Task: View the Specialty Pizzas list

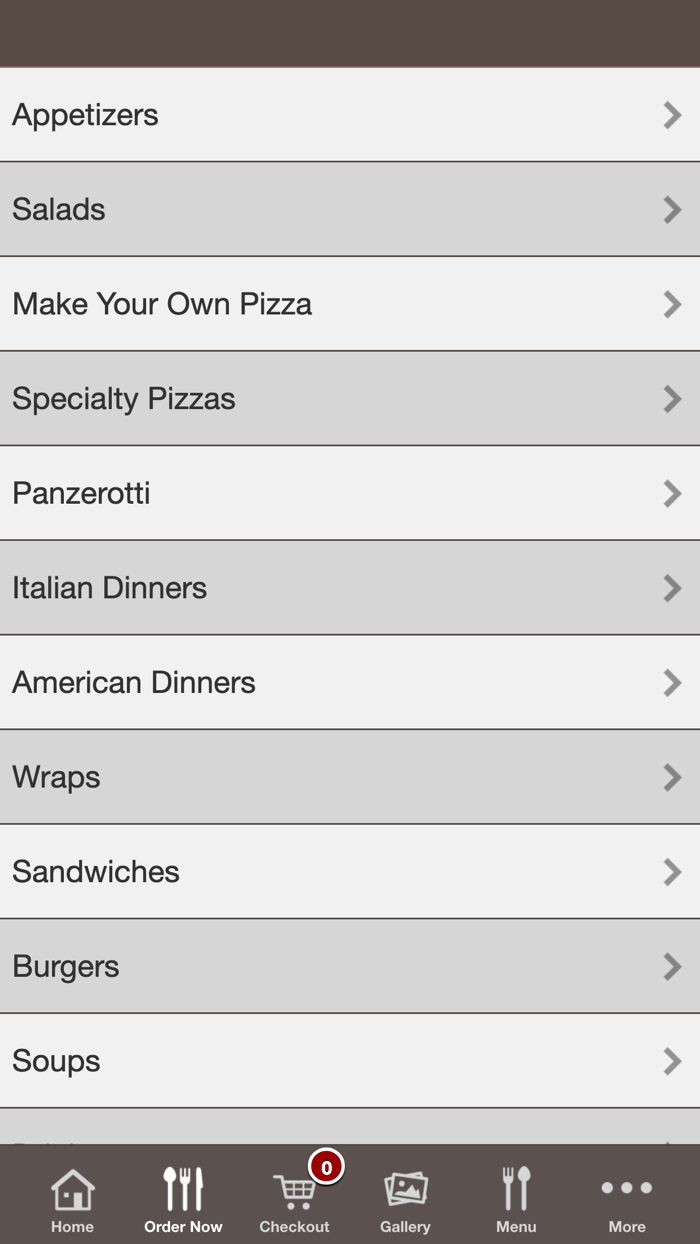Action: pyautogui.click(x=350, y=398)
